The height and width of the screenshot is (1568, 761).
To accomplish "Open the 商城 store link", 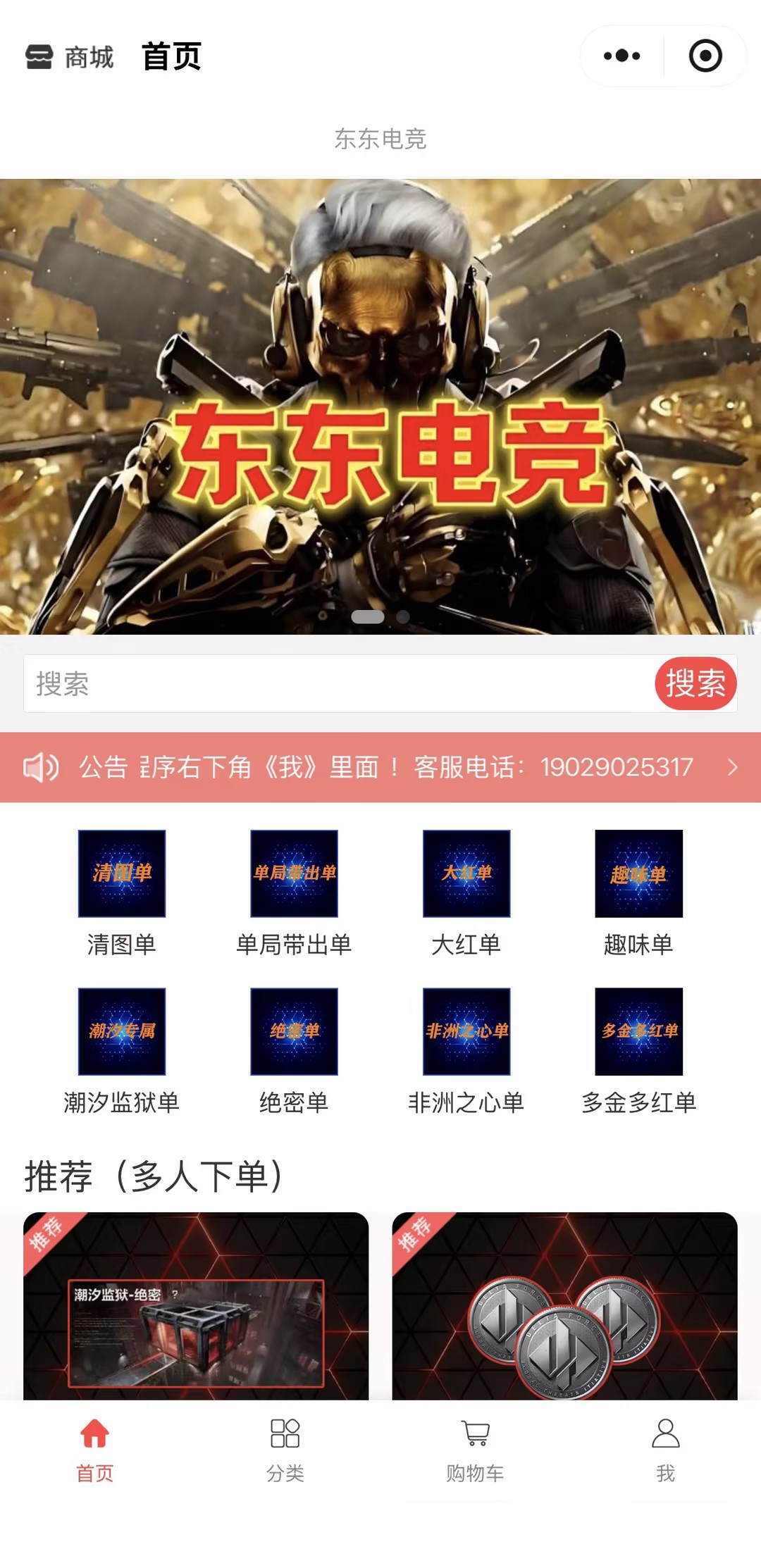I will (70, 57).
